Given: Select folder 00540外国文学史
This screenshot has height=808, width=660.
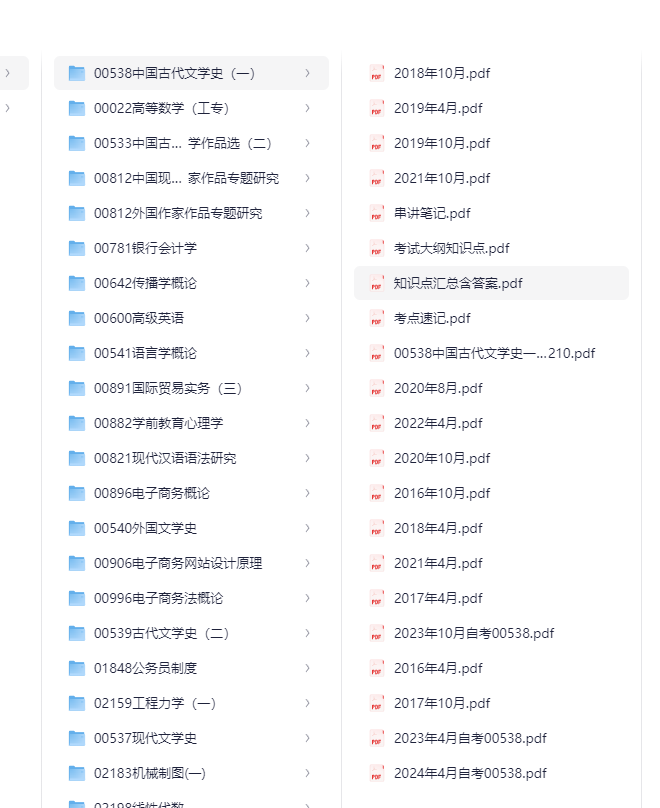Looking at the screenshot, I should pyautogui.click(x=191, y=528).
